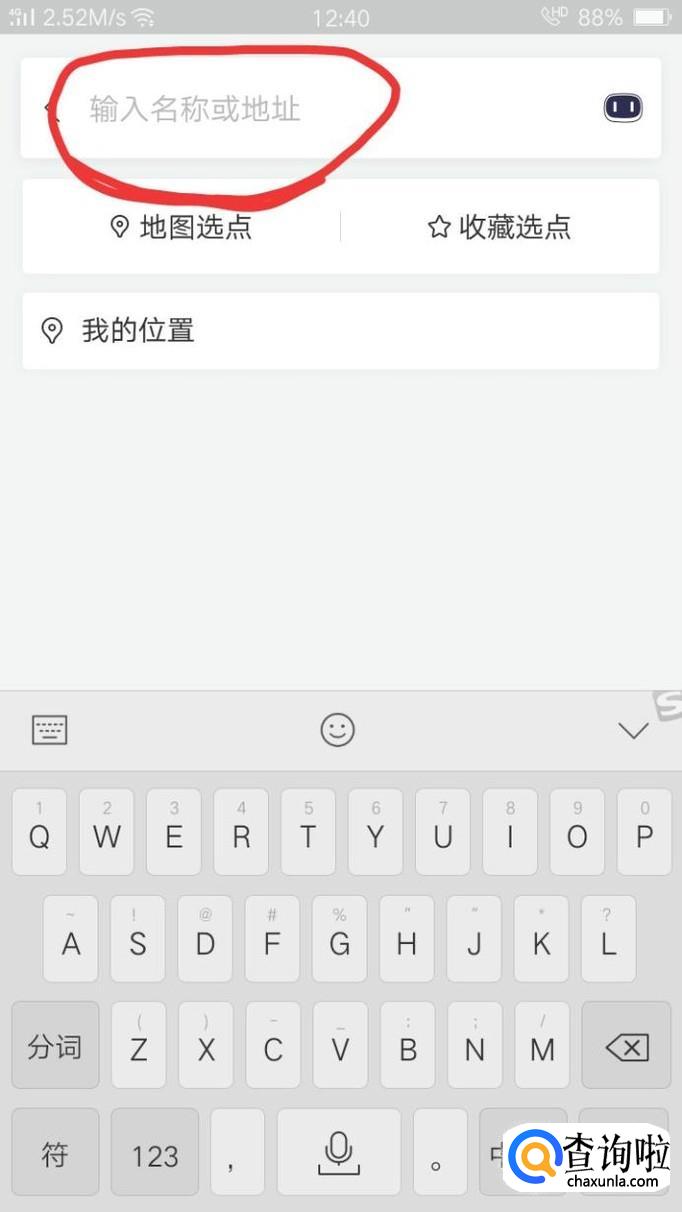Select 地图选点 to pick on map
Screen dimensions: 682x1212
(181, 227)
